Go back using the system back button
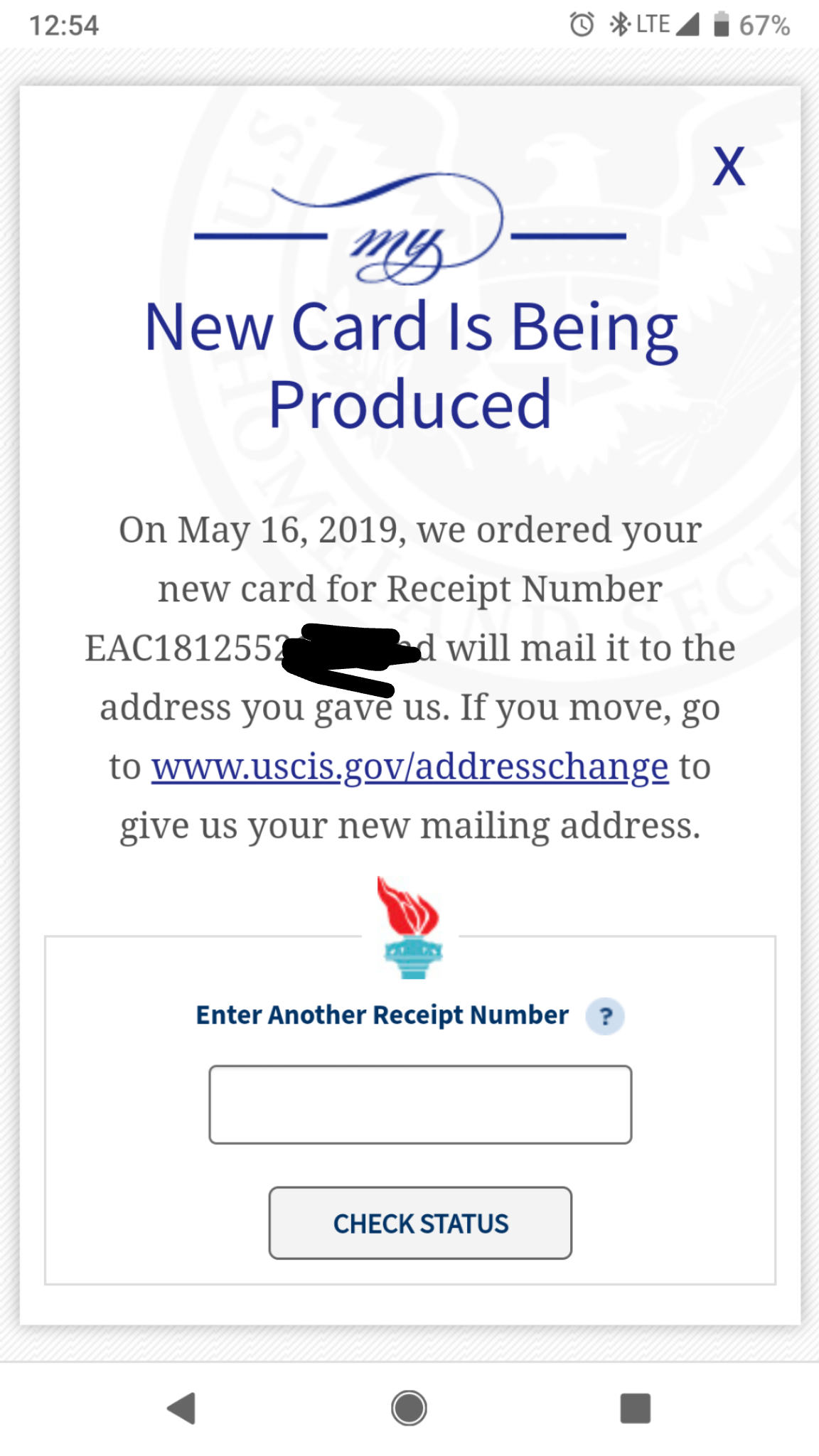The width and height of the screenshot is (819, 1456). pos(181,1408)
